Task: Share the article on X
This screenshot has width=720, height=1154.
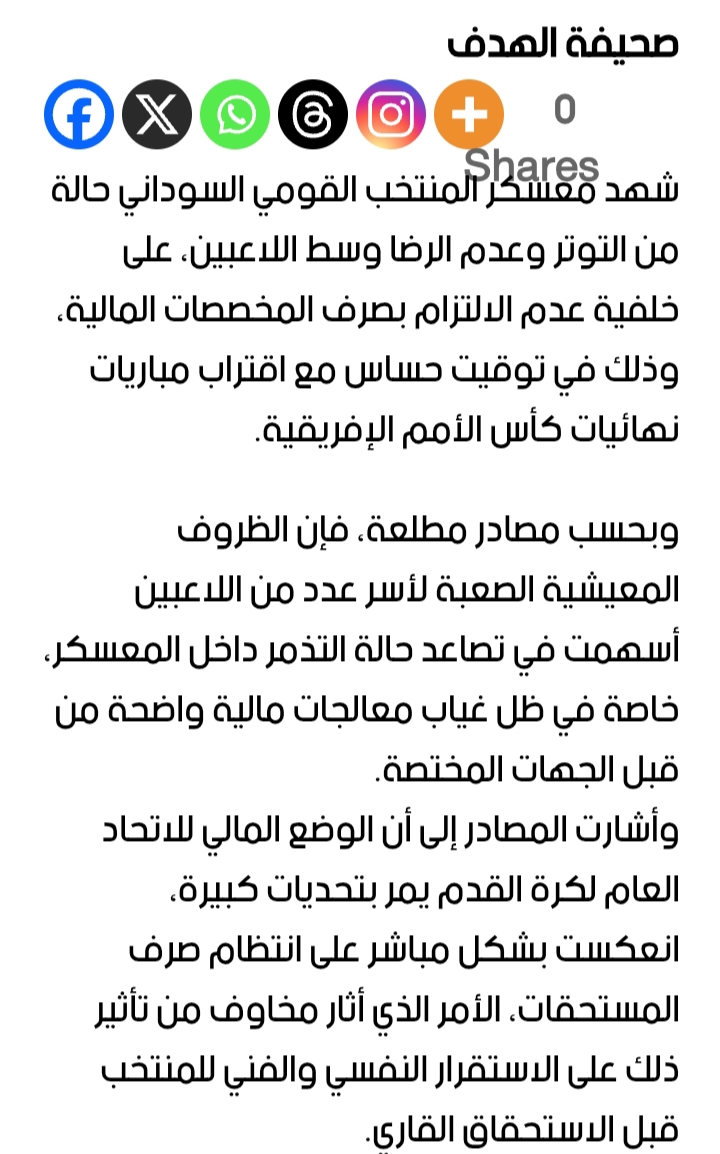Action: coord(157,115)
